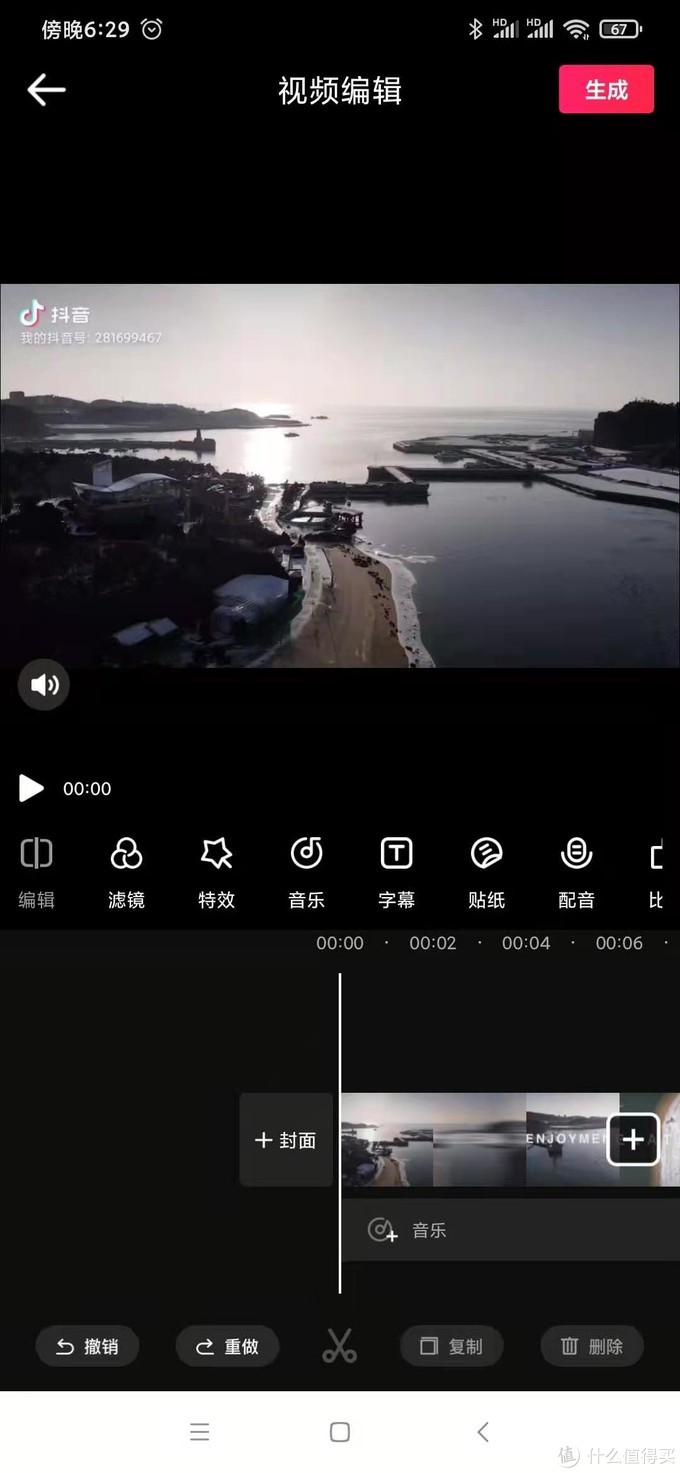Screen dimensions: 680x1473
Task: Open the 音乐 tool in toolbar
Action: coord(306,872)
